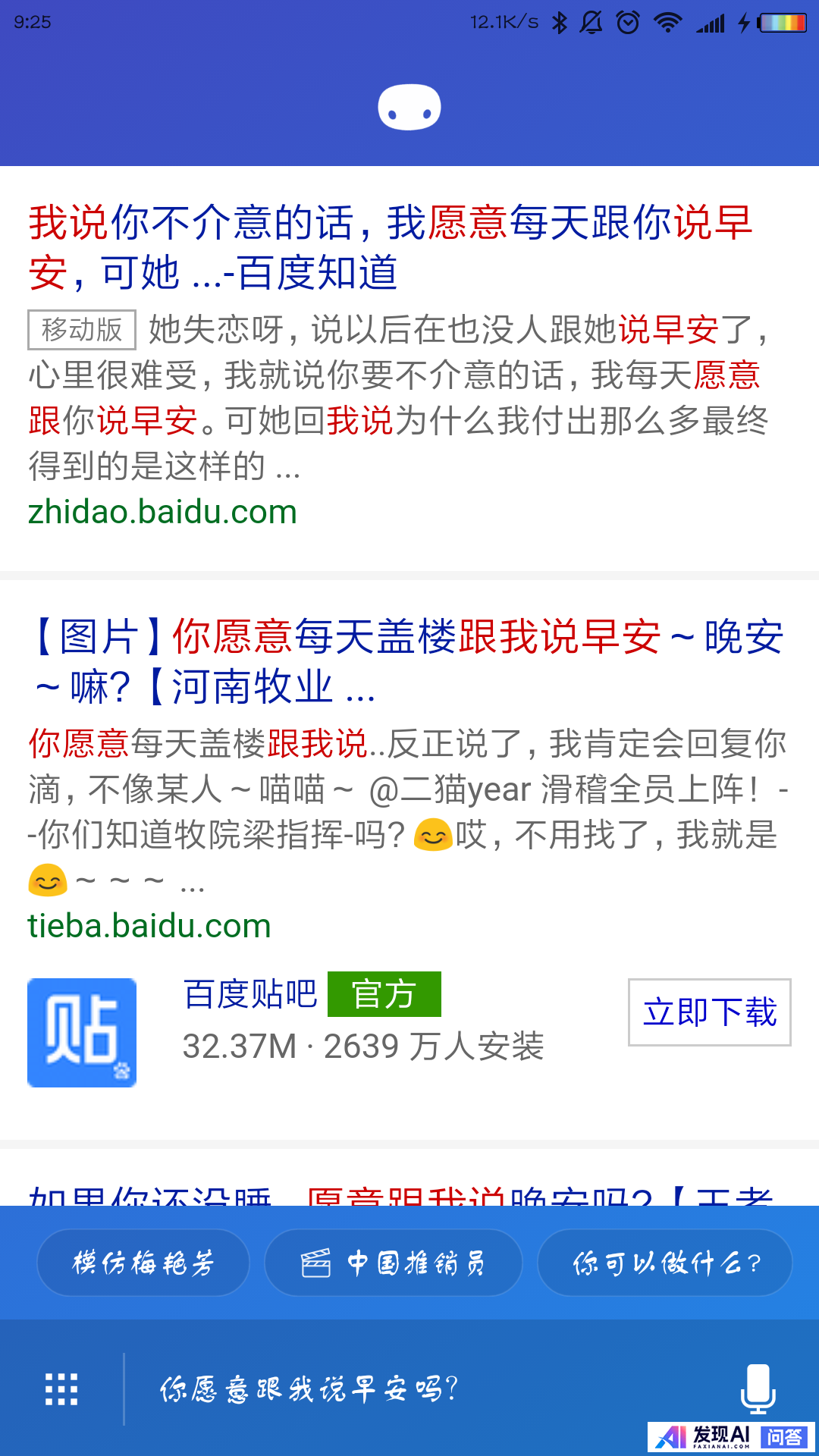Select the 模仿梅艳芳 suggestion chip
The height and width of the screenshot is (1456, 819).
click(143, 1263)
